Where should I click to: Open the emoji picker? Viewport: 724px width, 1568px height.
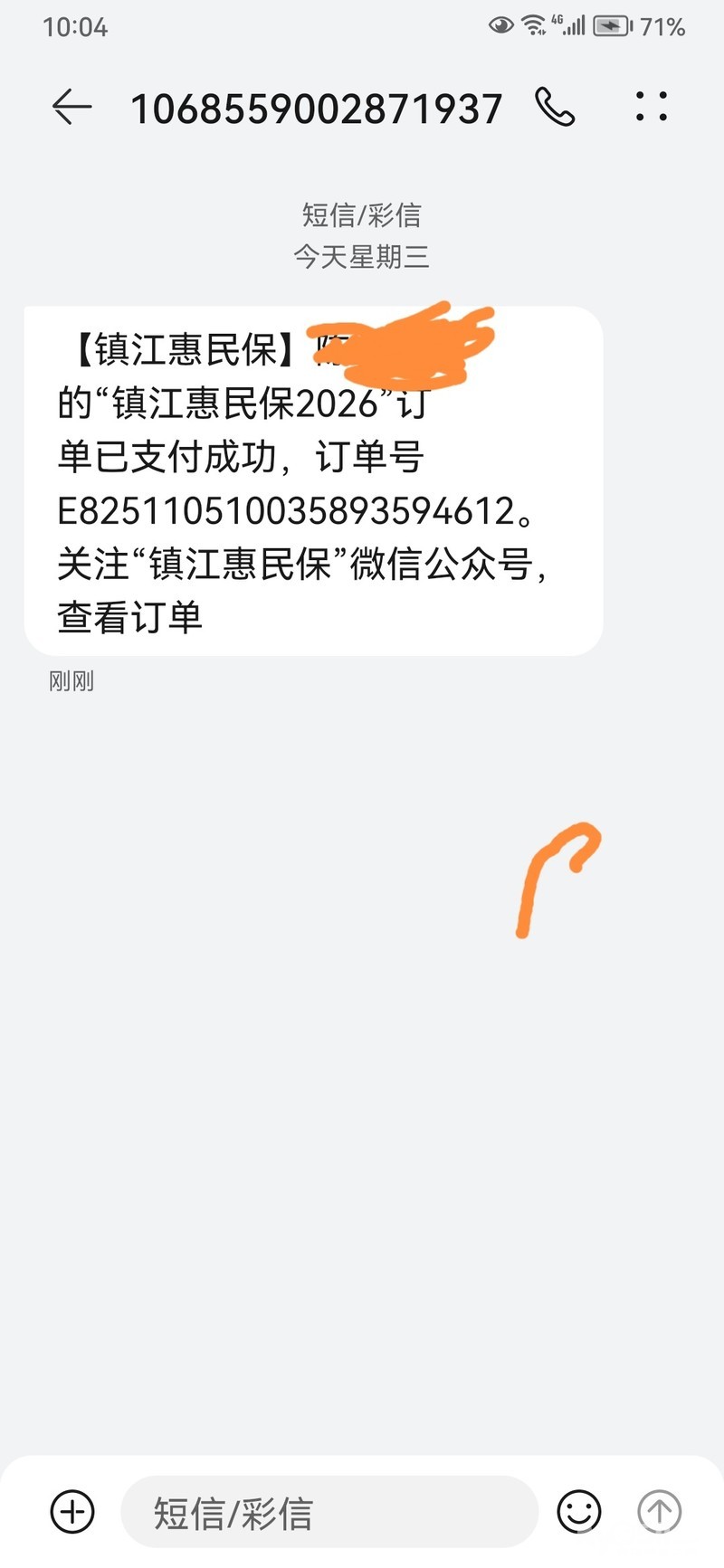coord(579,1512)
